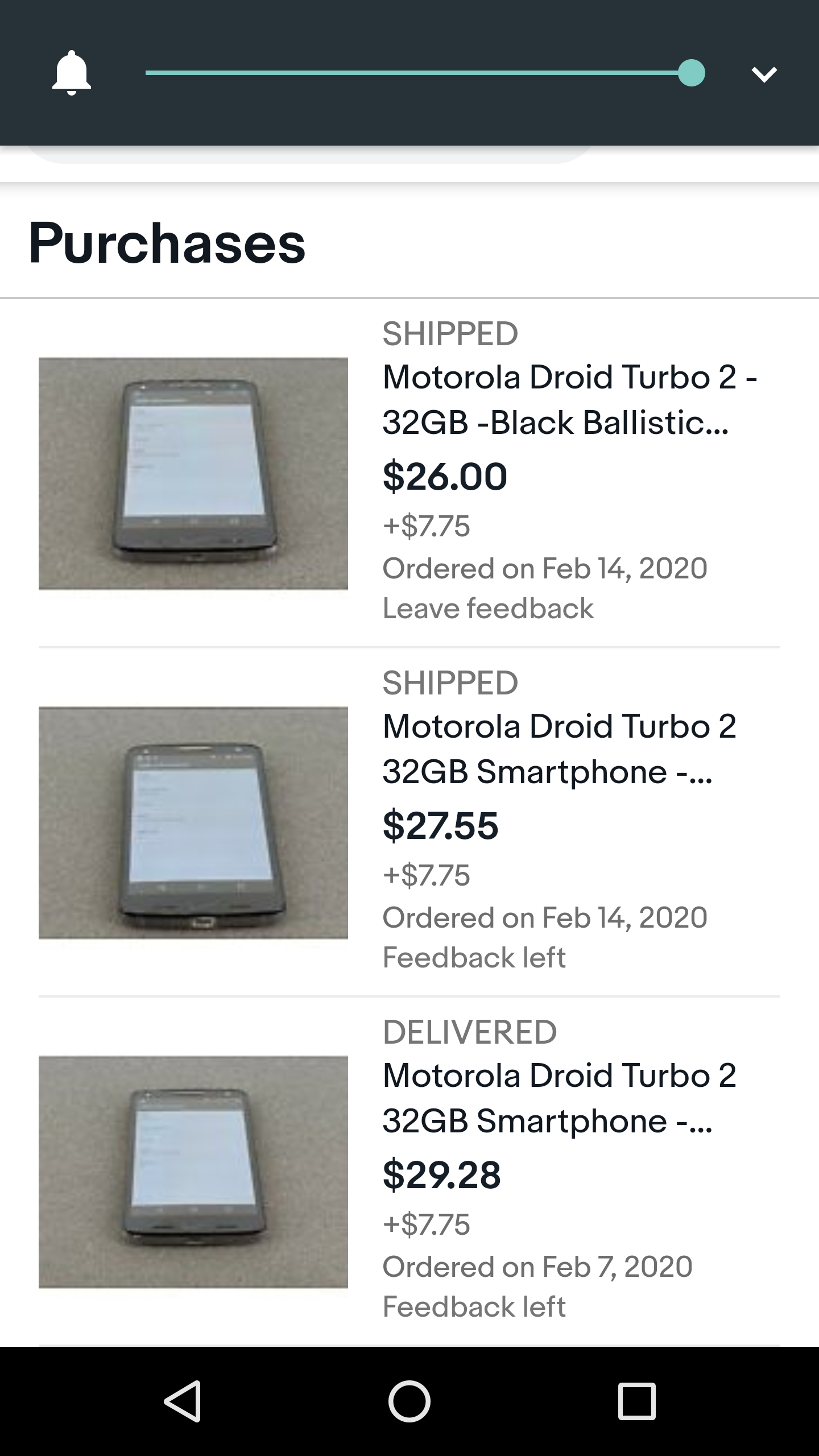Return to the home screen

click(x=409, y=1401)
